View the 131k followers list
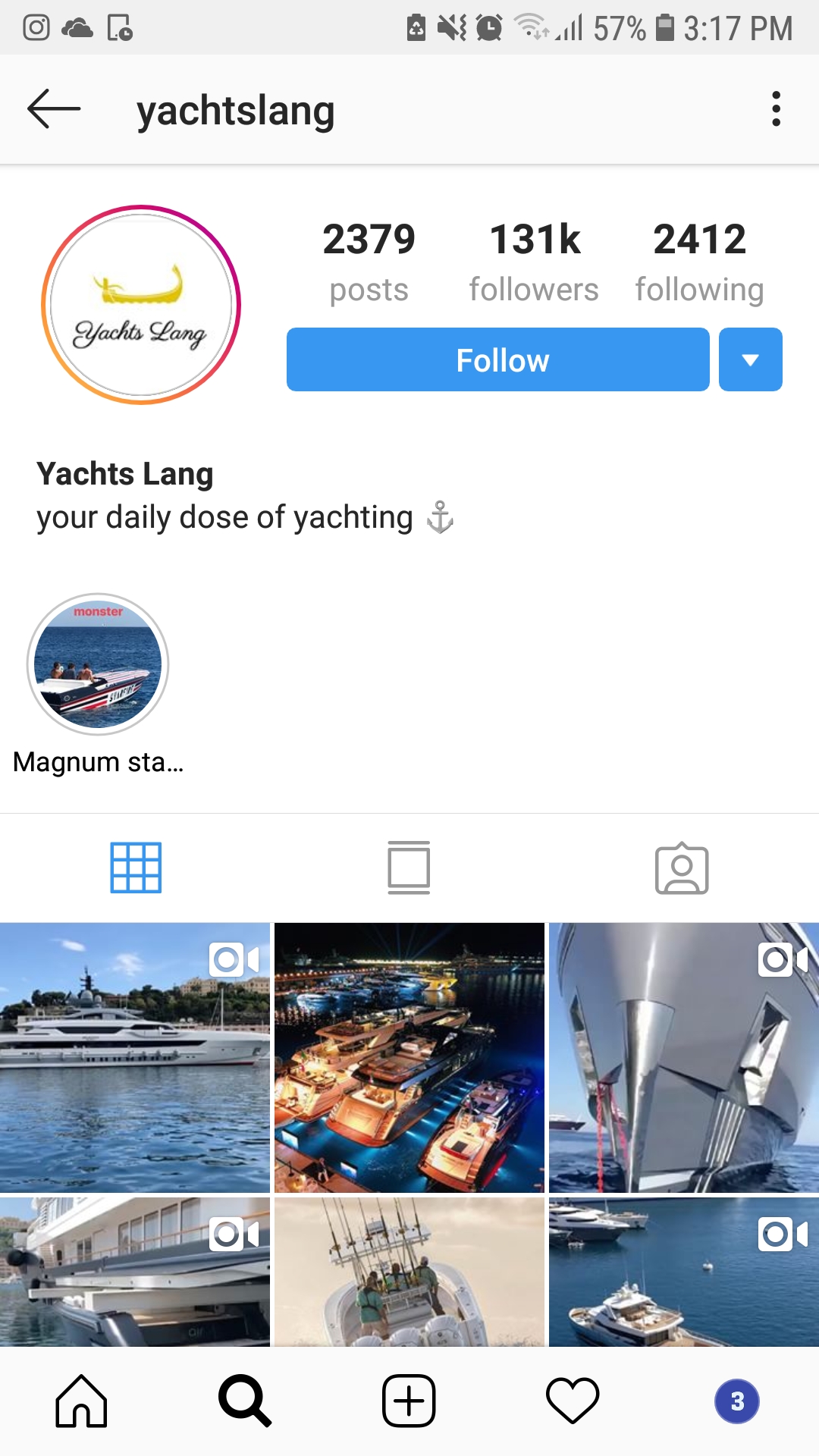 (534, 262)
